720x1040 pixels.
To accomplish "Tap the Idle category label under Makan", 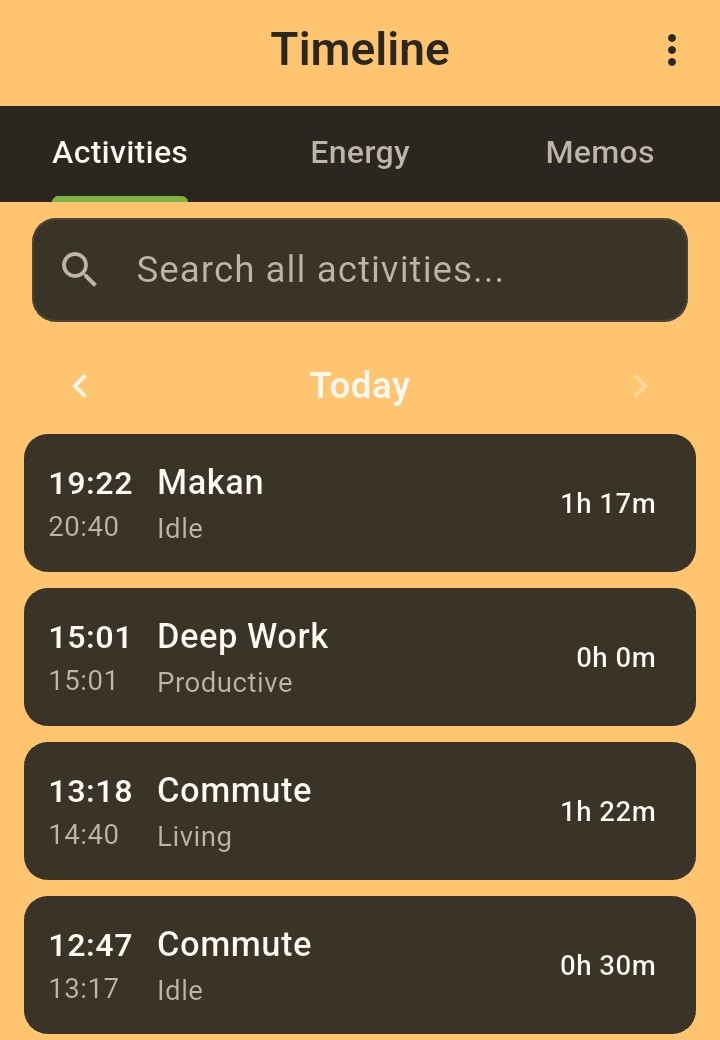I will [x=180, y=528].
